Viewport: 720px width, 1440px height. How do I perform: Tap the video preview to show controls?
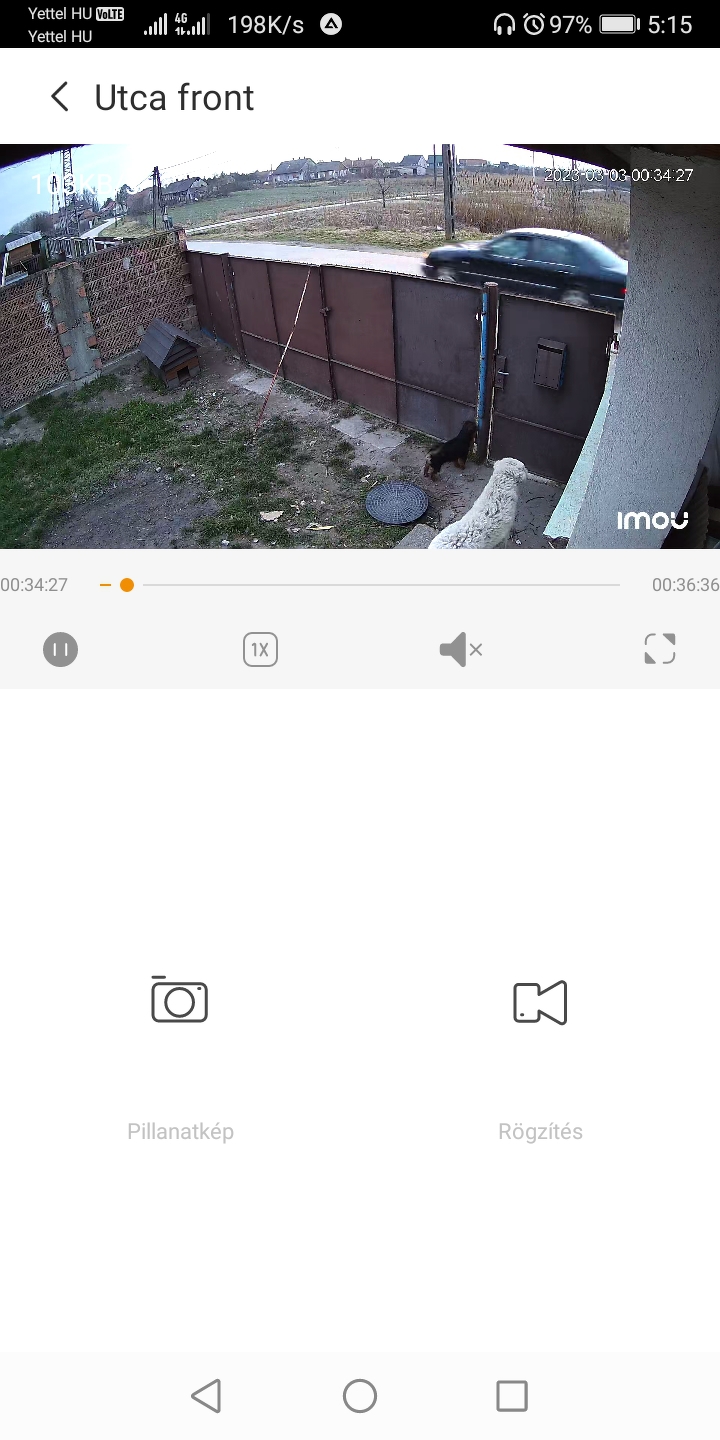click(360, 347)
